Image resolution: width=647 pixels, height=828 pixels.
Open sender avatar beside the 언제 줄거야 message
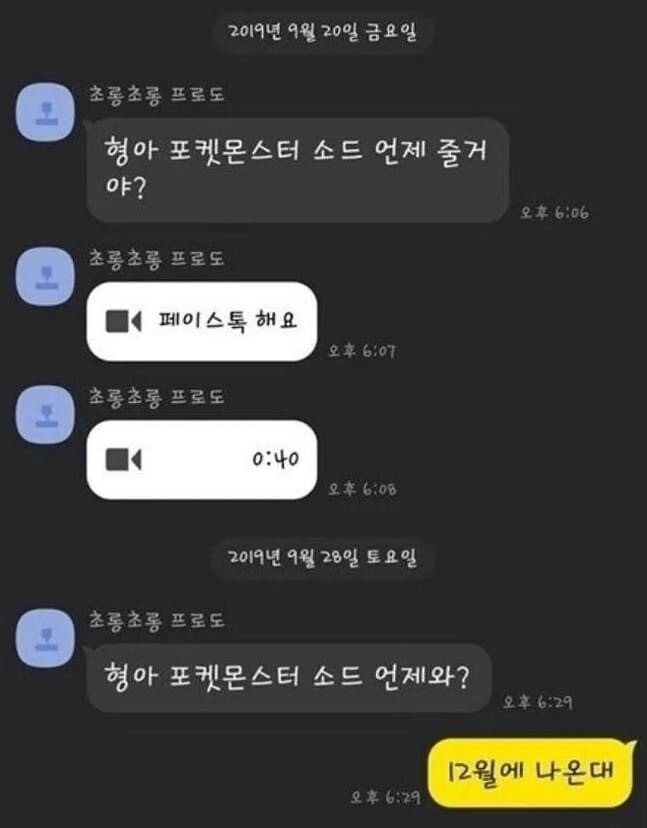coord(44,114)
